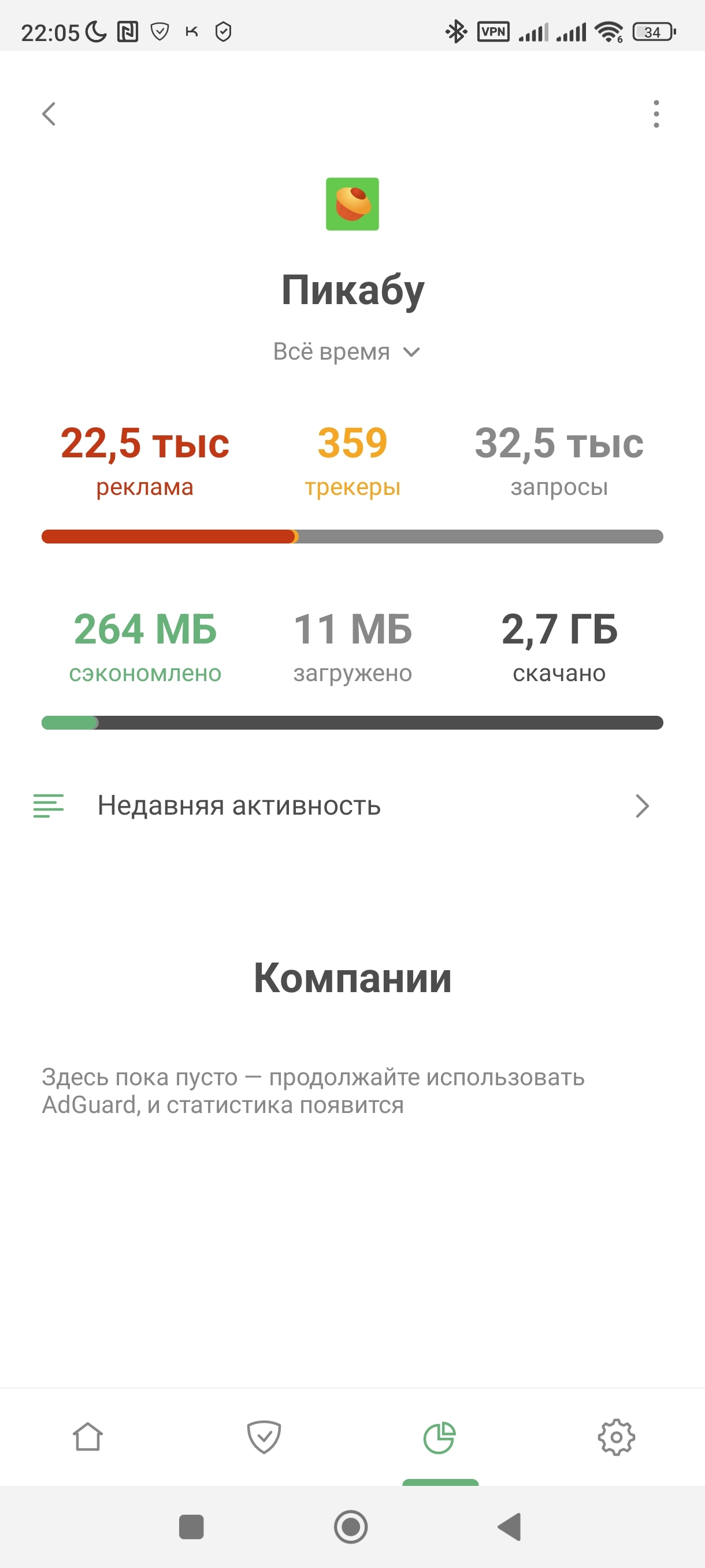
Task: Select the Statistics chart tab
Action: 440,1437
